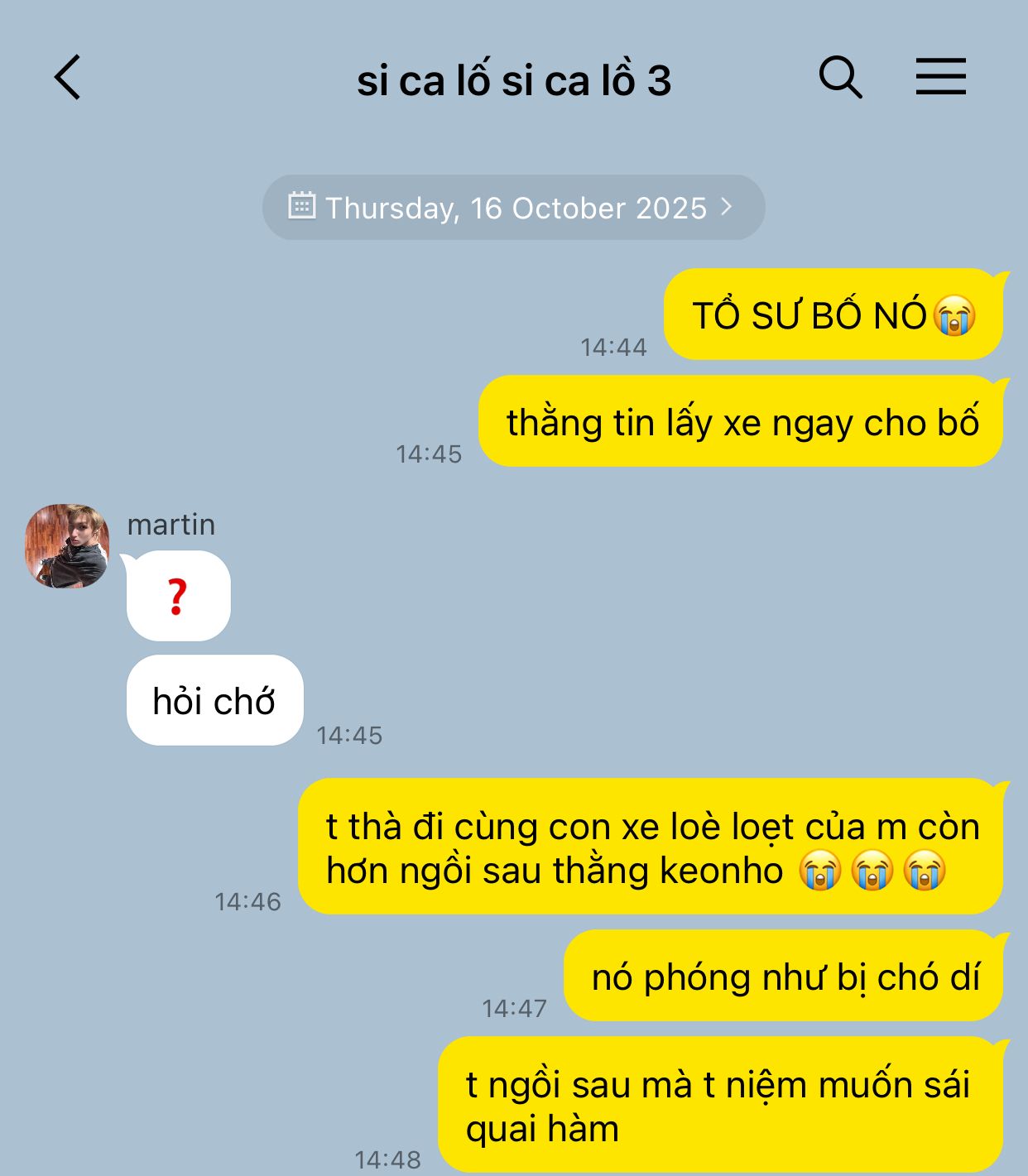The width and height of the screenshot is (1028, 1176).
Task: Open the chat menu
Action: coord(940,77)
